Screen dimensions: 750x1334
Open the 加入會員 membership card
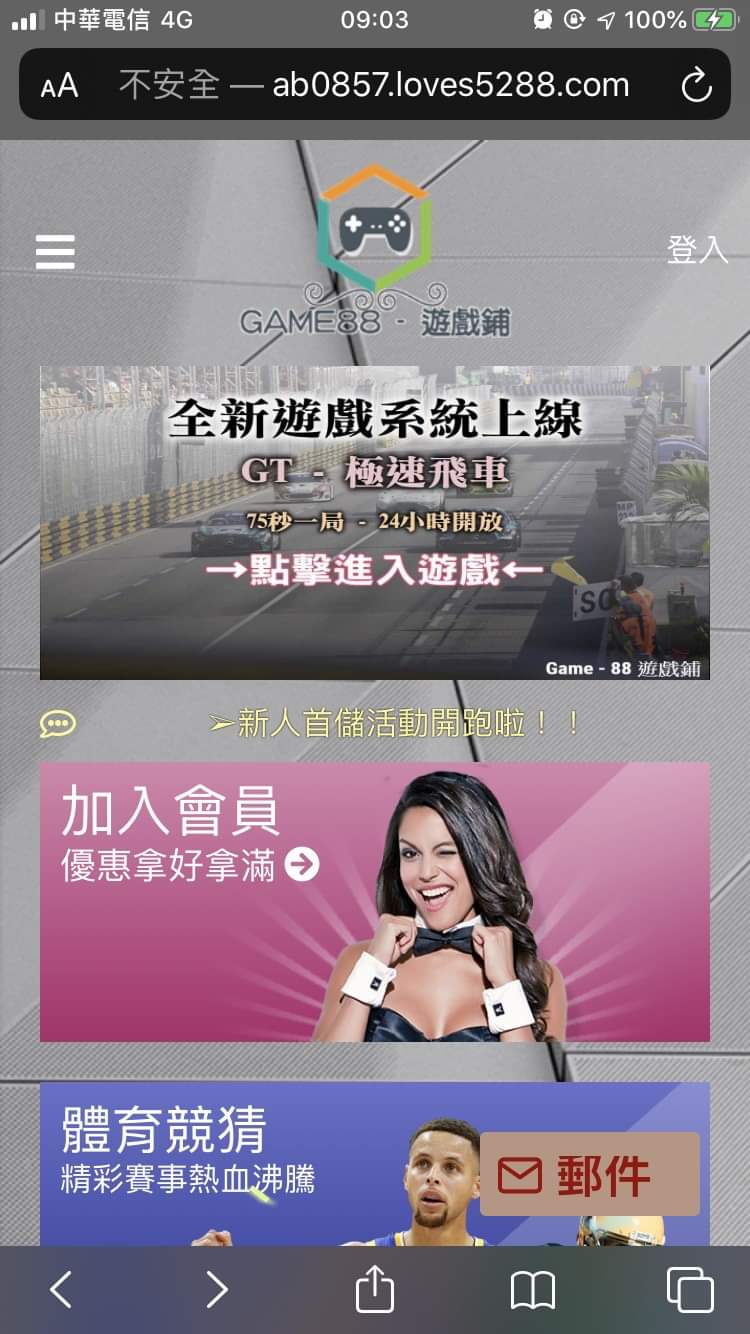coord(374,901)
